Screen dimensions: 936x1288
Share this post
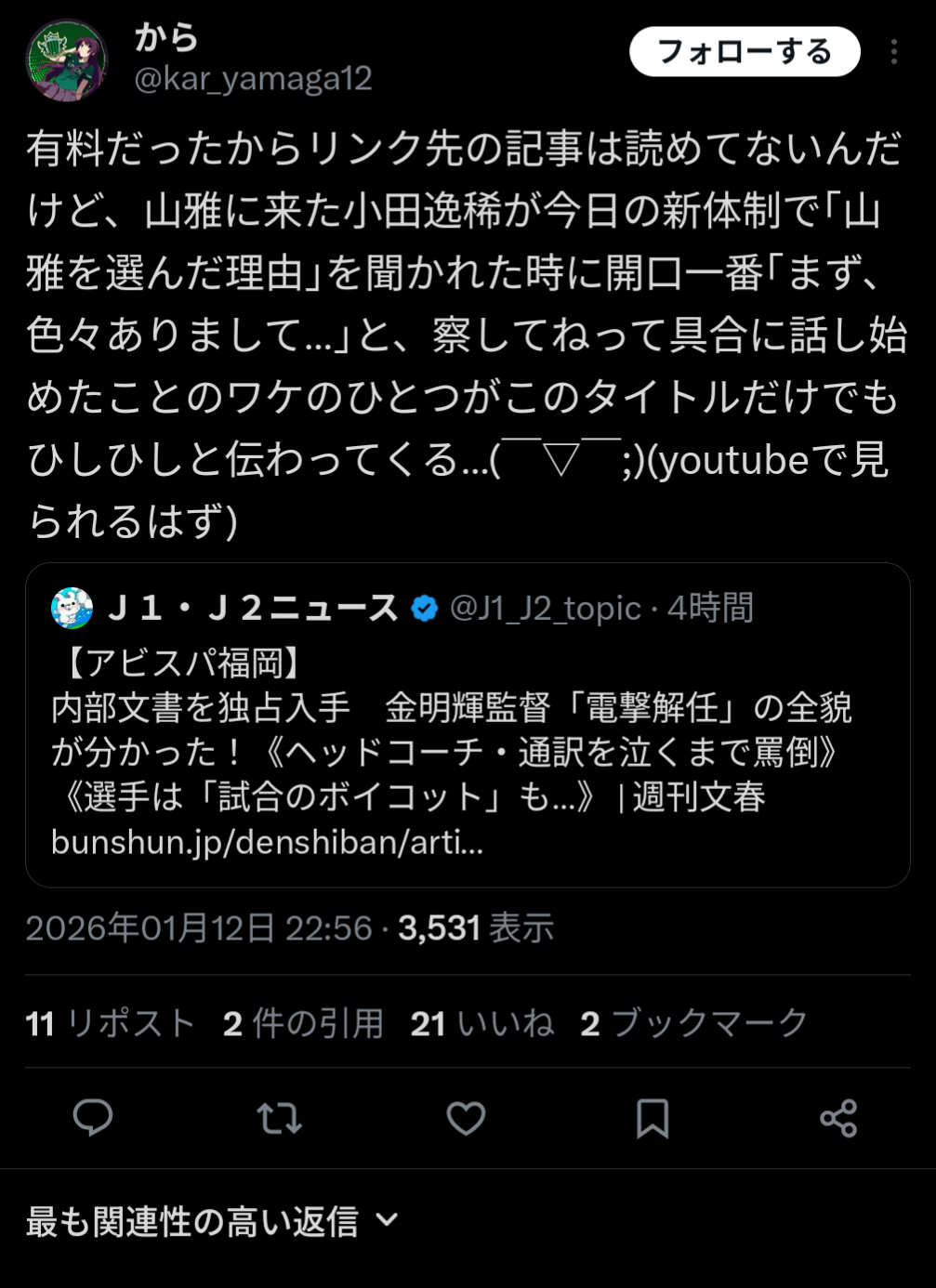pyautogui.click(x=838, y=1118)
